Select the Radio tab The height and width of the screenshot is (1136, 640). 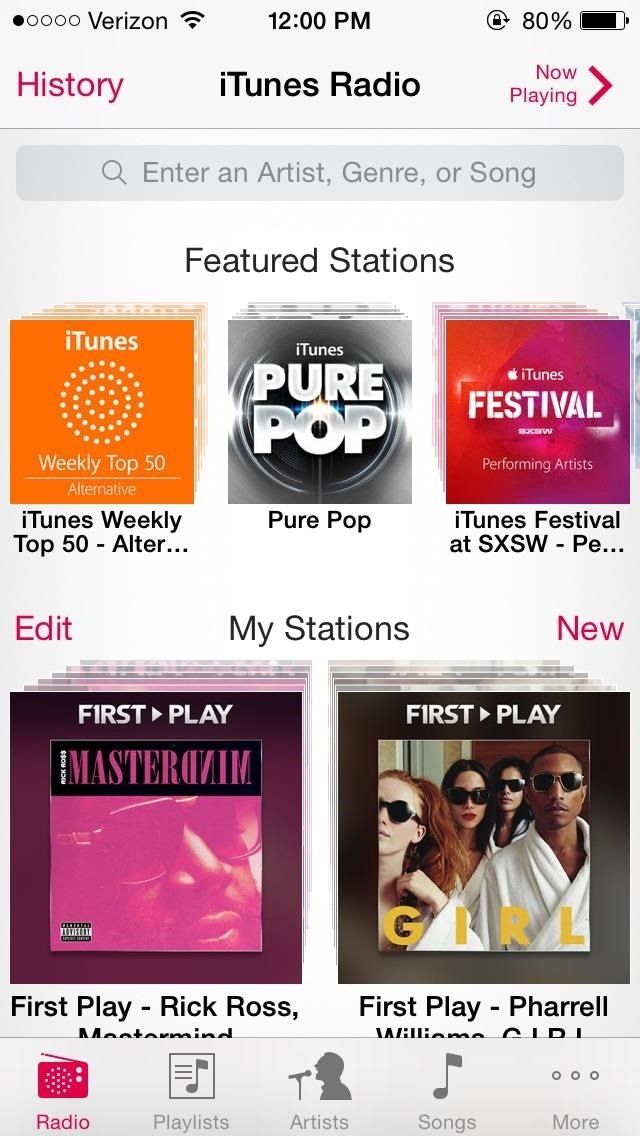tap(63, 1089)
